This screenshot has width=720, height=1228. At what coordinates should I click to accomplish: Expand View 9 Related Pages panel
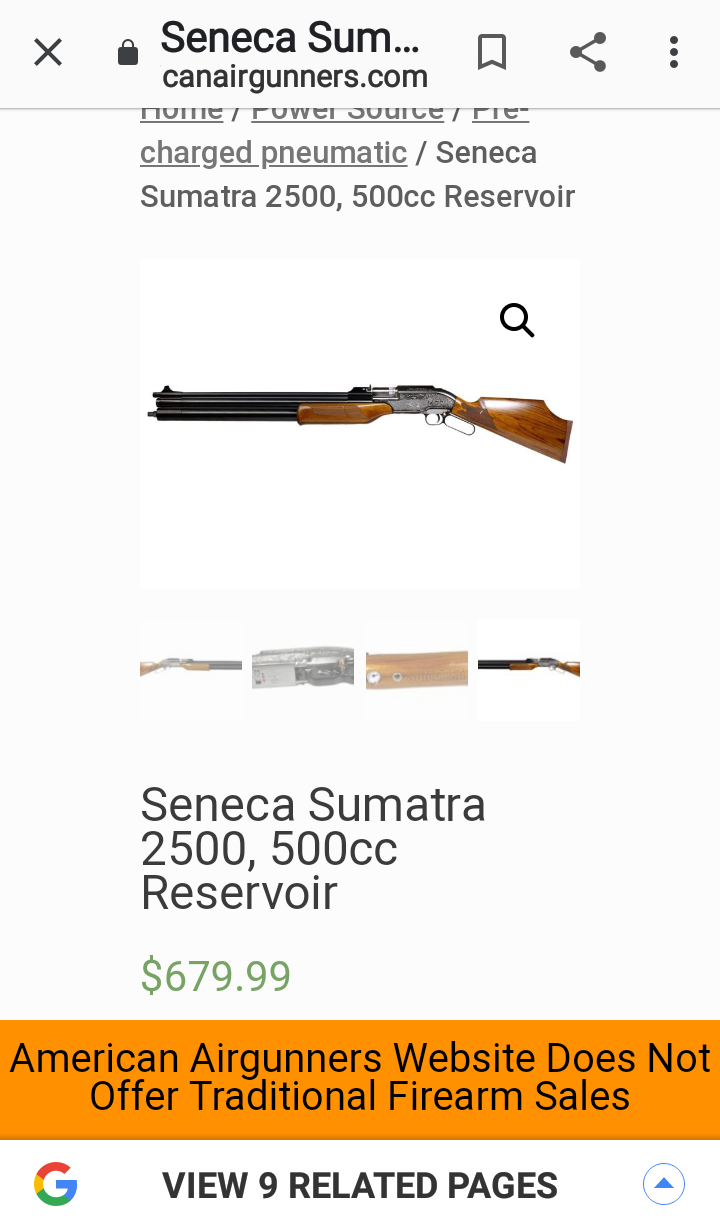click(663, 1185)
